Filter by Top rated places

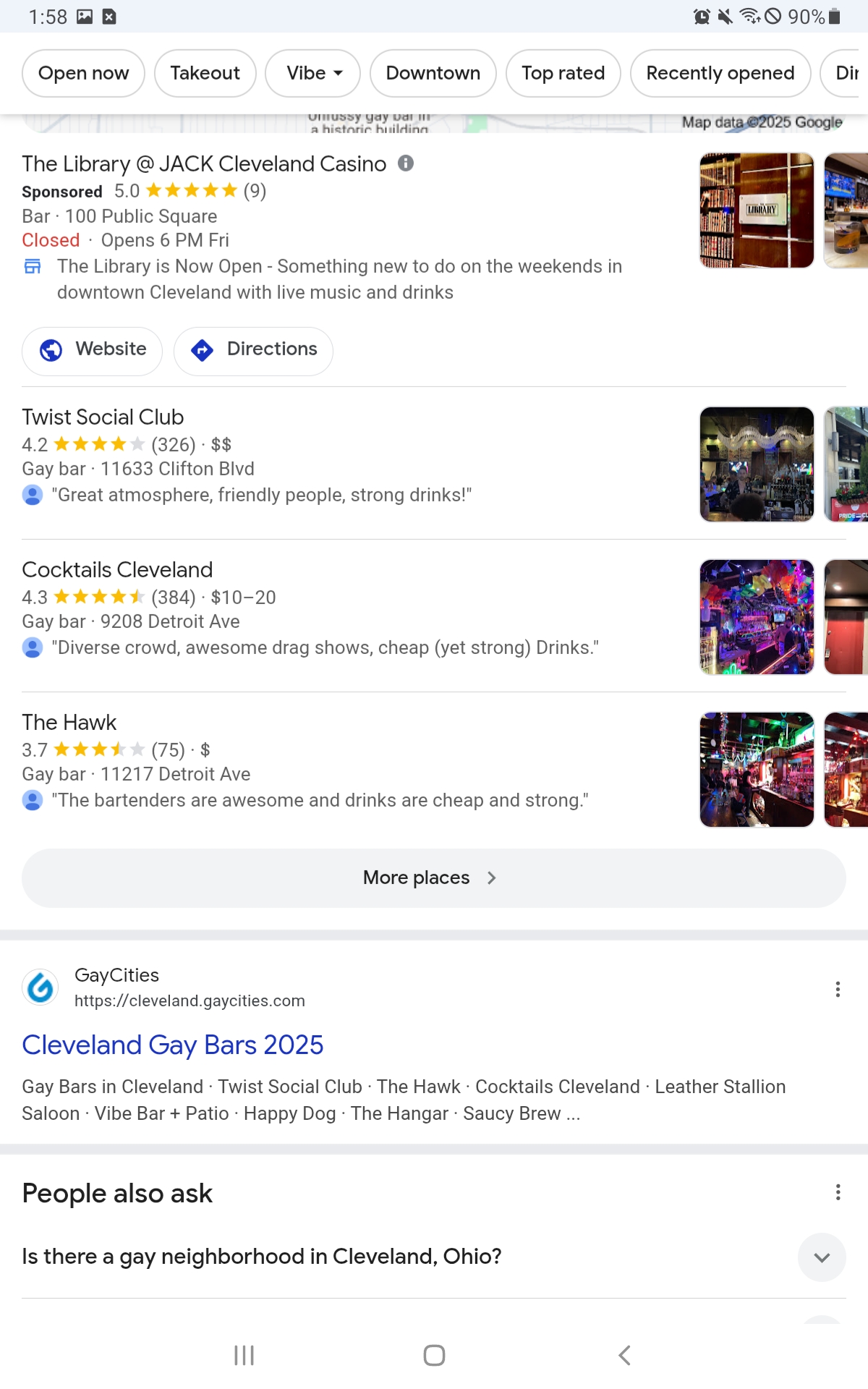(x=563, y=73)
